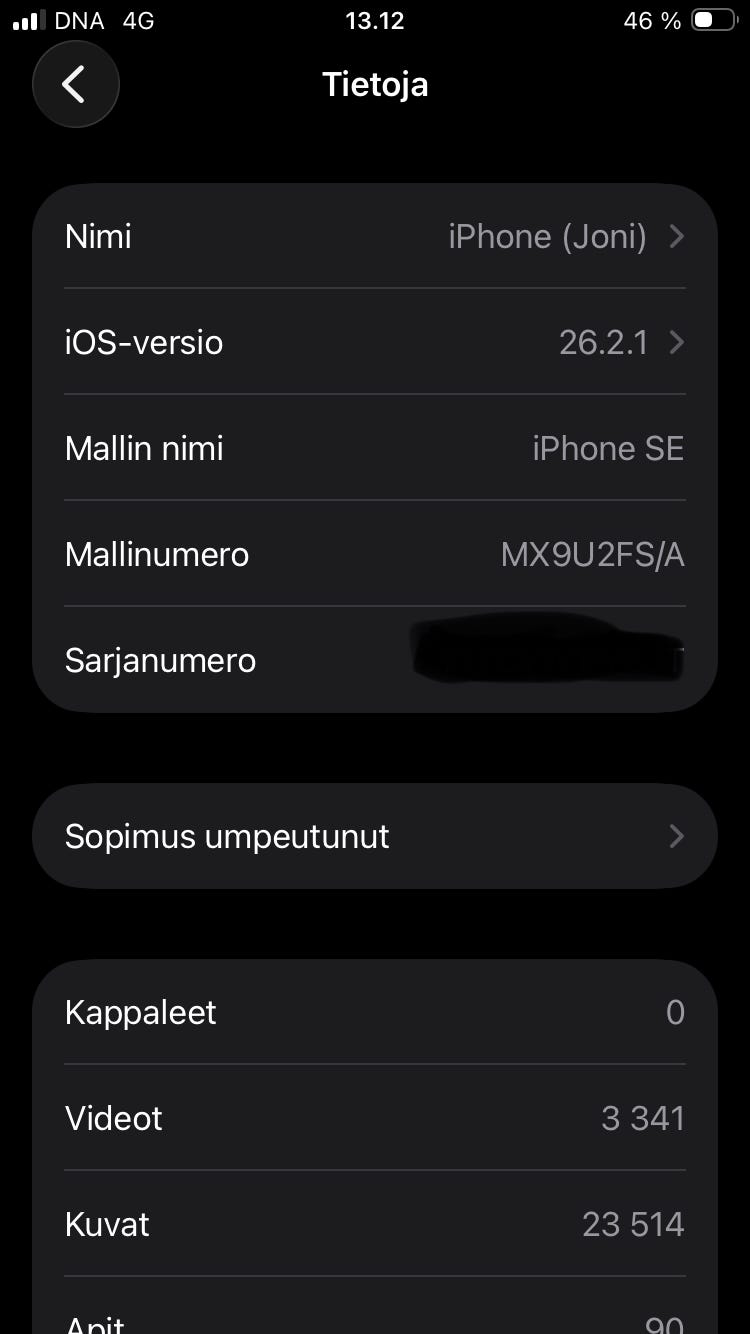Go back using the back arrow
The image size is (750, 1334).
click(76, 84)
